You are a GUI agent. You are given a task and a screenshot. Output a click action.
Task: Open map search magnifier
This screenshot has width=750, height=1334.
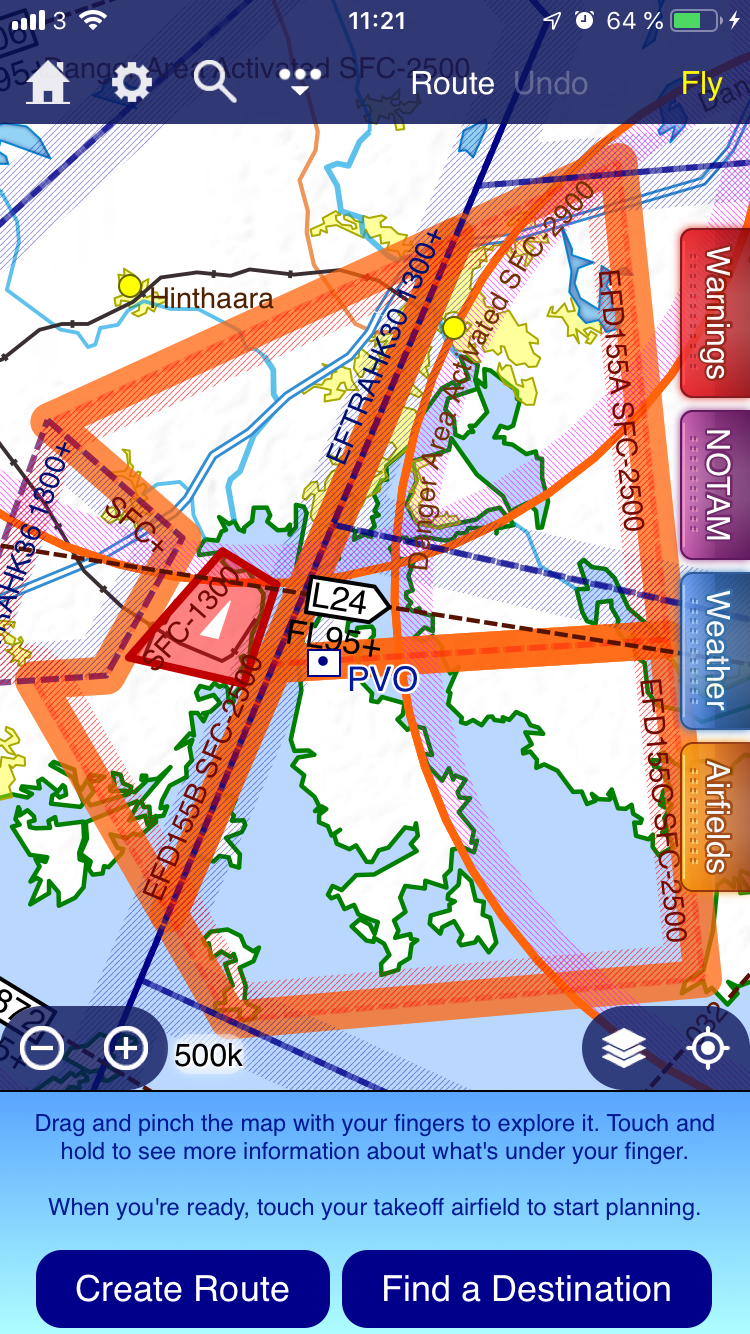[214, 83]
